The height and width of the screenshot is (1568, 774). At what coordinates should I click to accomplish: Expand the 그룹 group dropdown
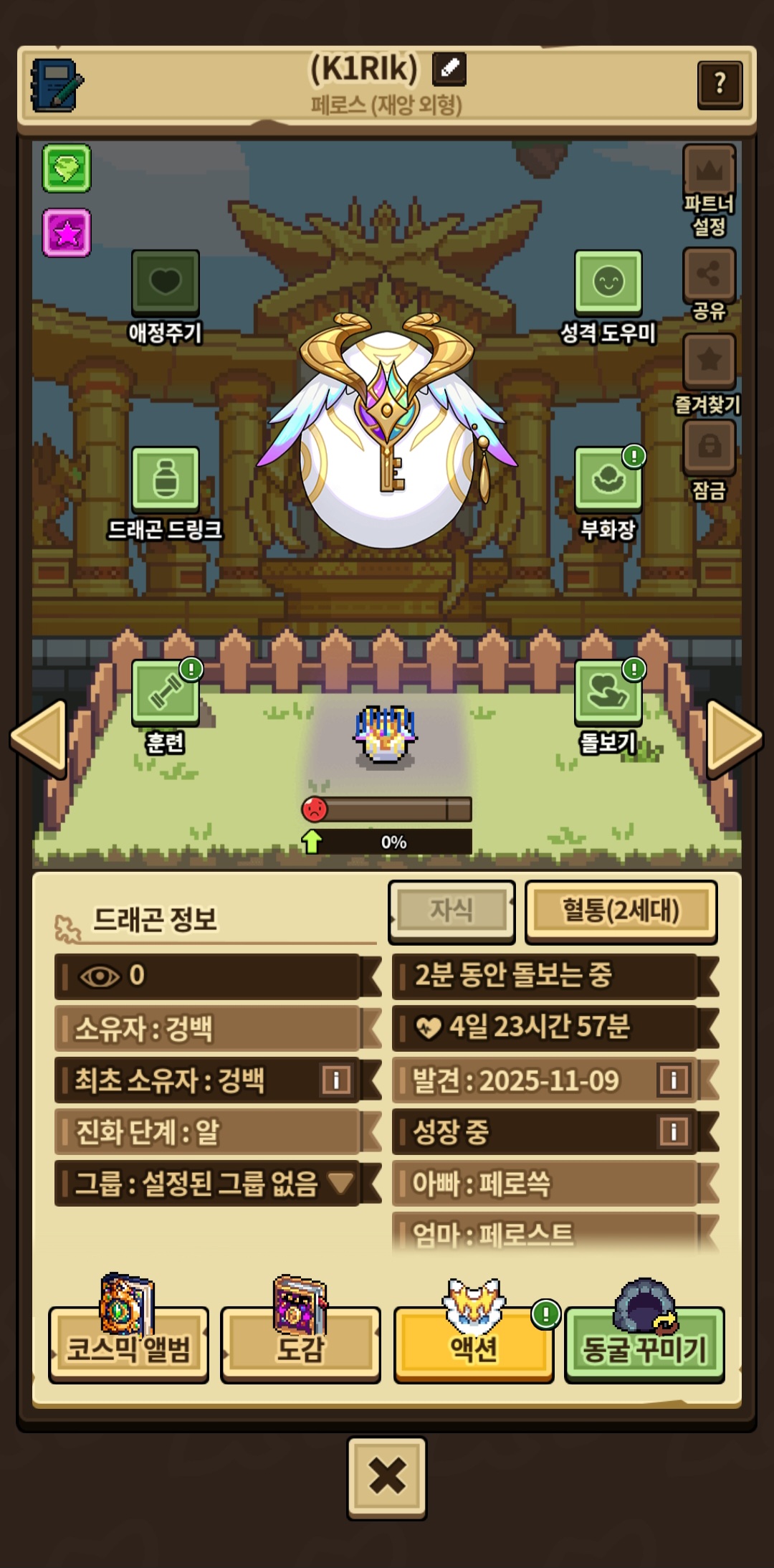tap(341, 1182)
